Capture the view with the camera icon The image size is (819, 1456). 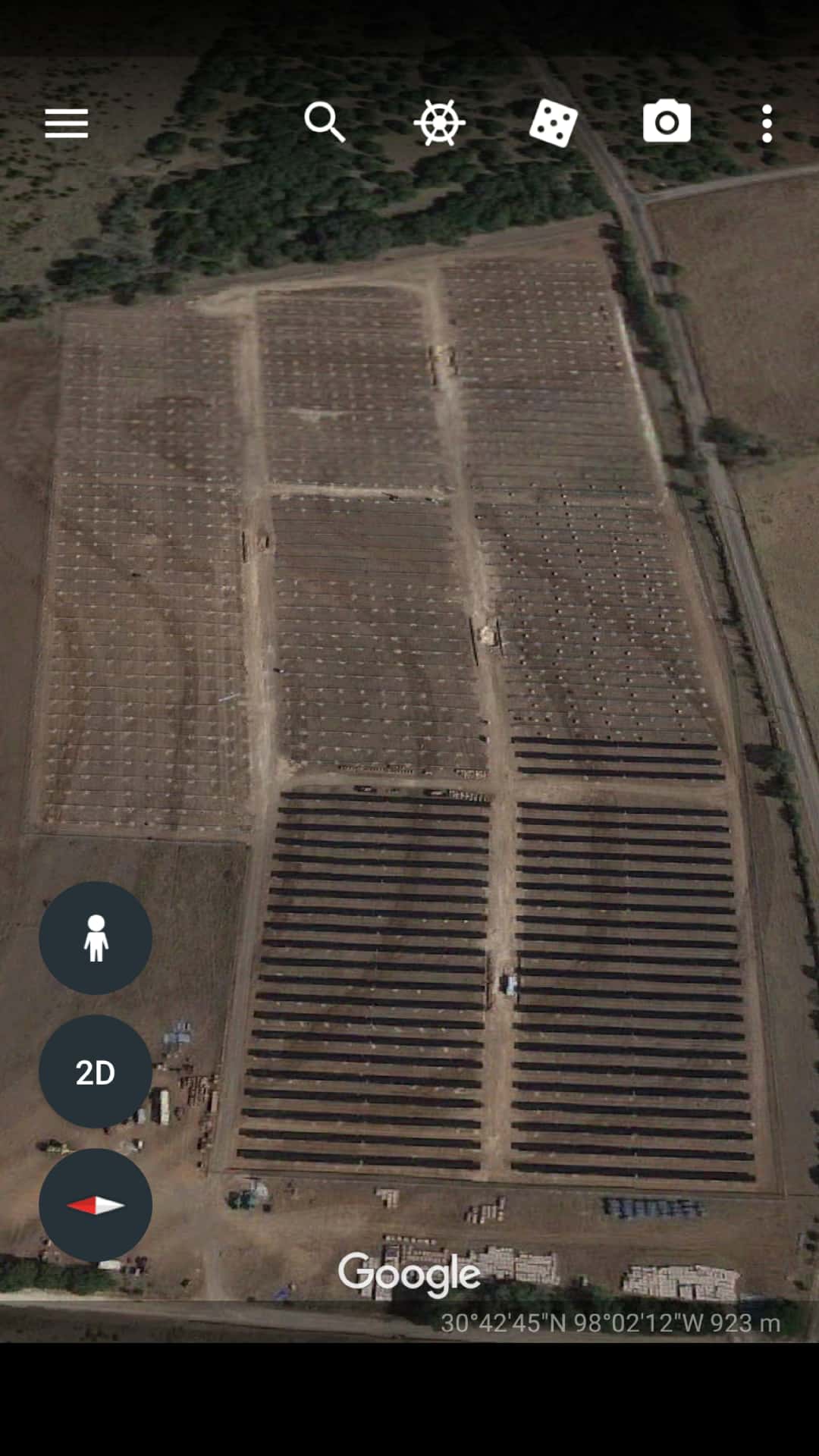667,122
